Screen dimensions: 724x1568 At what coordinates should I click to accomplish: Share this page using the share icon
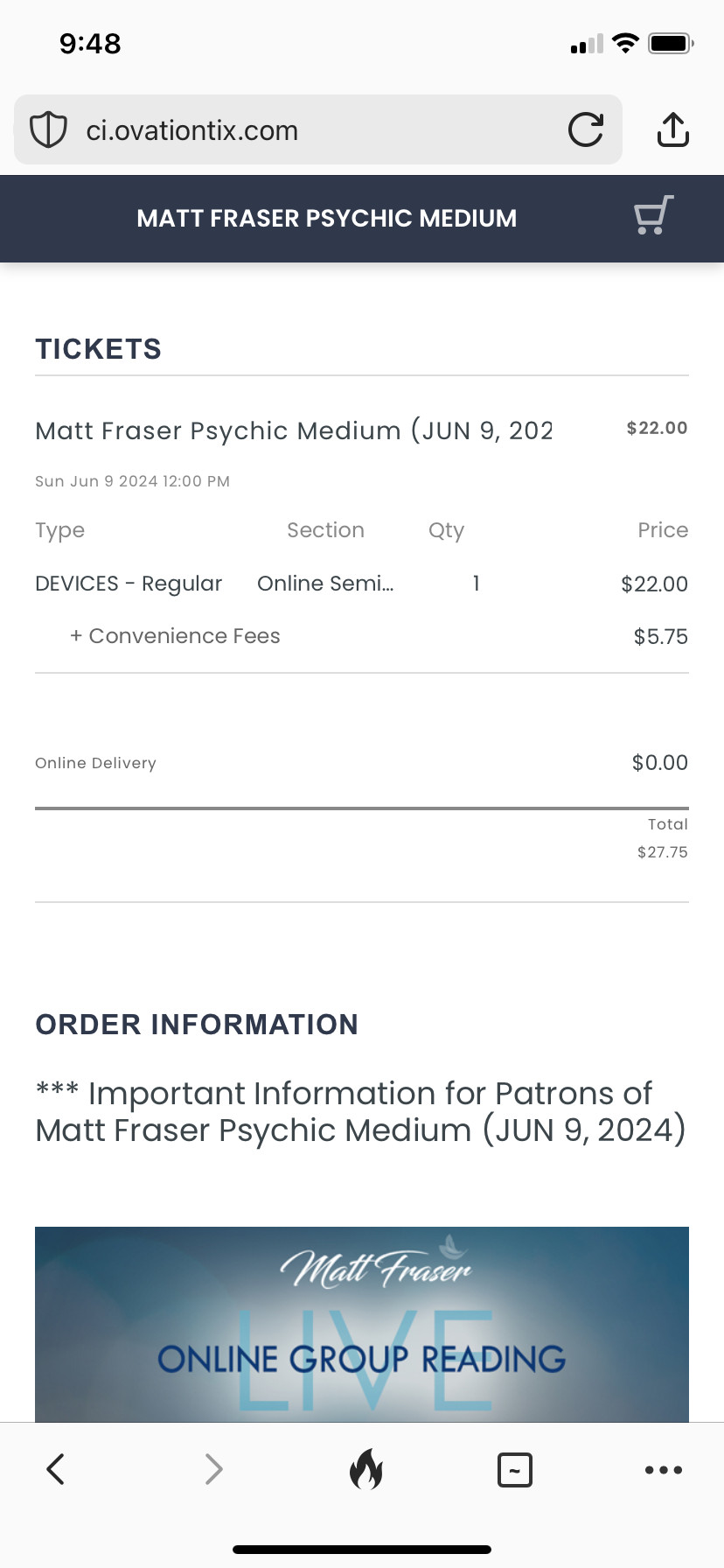coord(672,129)
